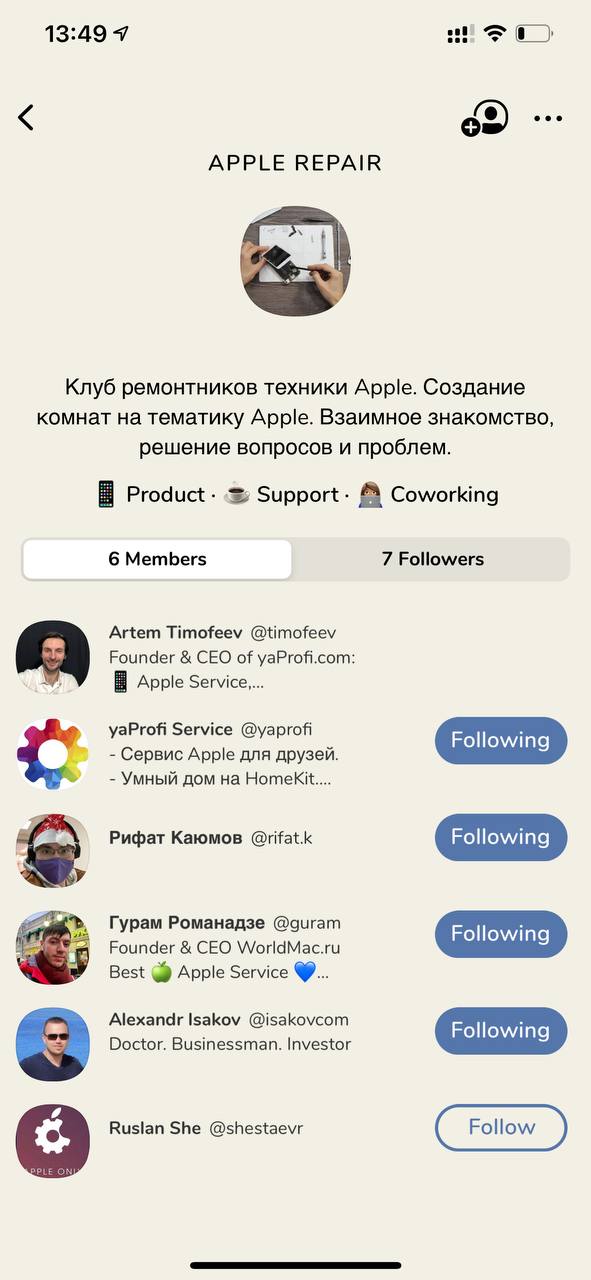591x1280 pixels.
Task: Select the 6 Members tab
Action: 157,559
